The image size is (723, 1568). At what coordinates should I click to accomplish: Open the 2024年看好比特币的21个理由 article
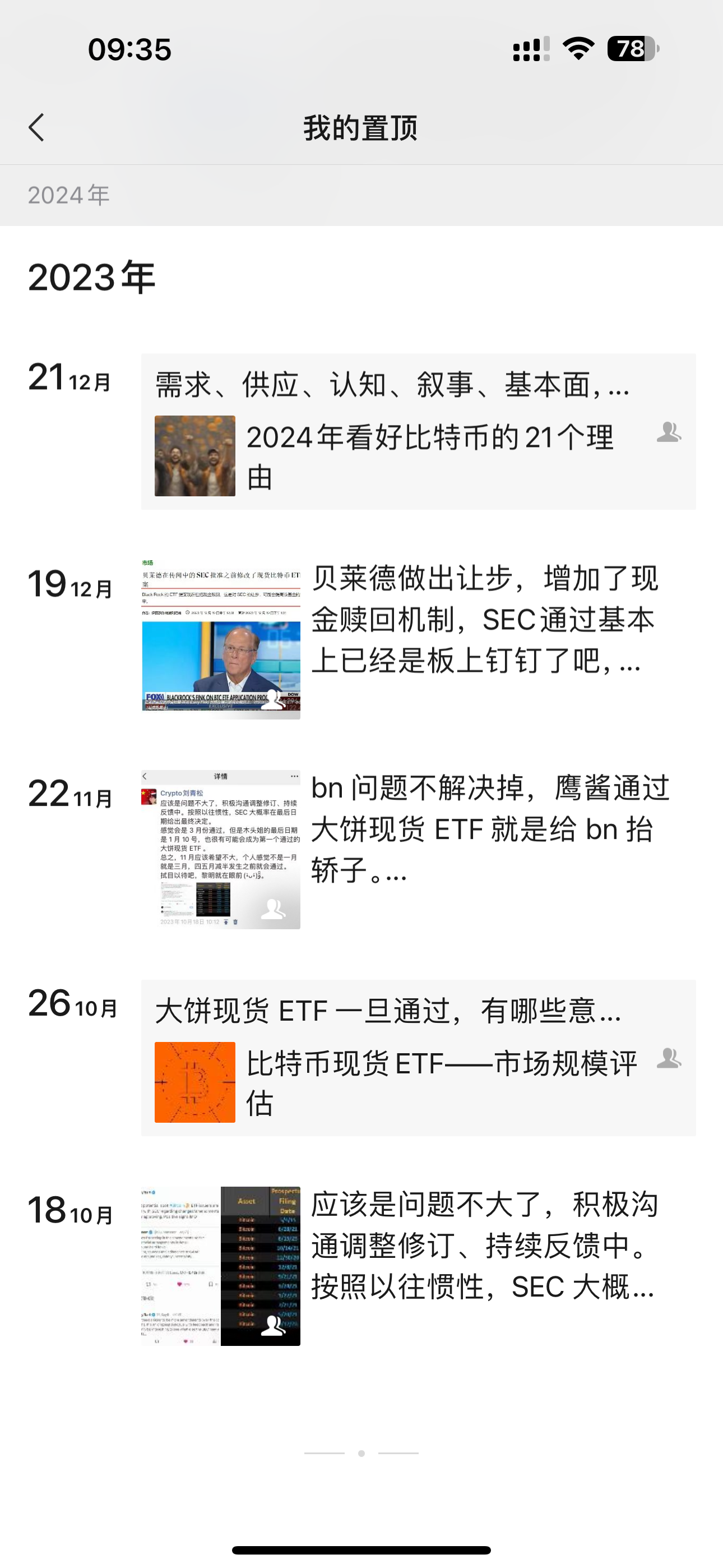tap(429, 456)
